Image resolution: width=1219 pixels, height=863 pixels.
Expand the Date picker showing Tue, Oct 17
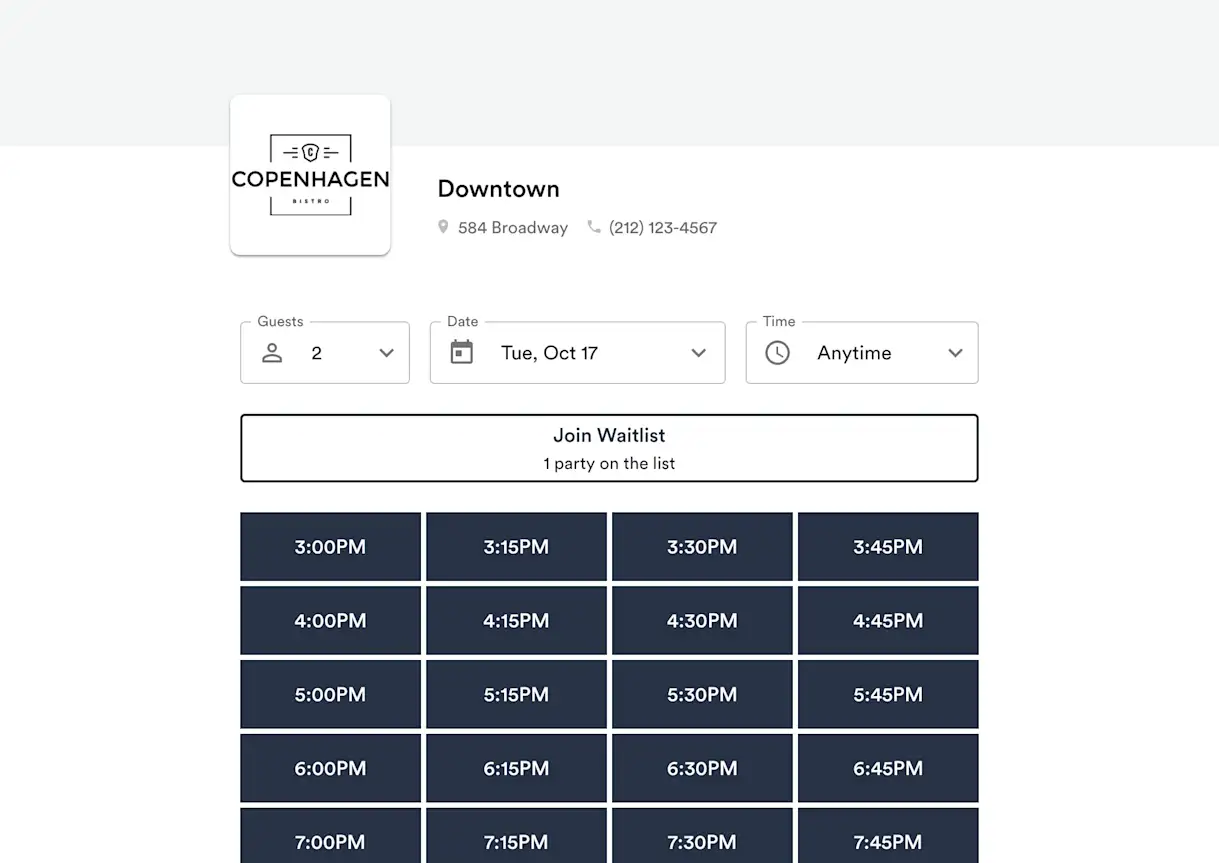pyautogui.click(x=577, y=353)
